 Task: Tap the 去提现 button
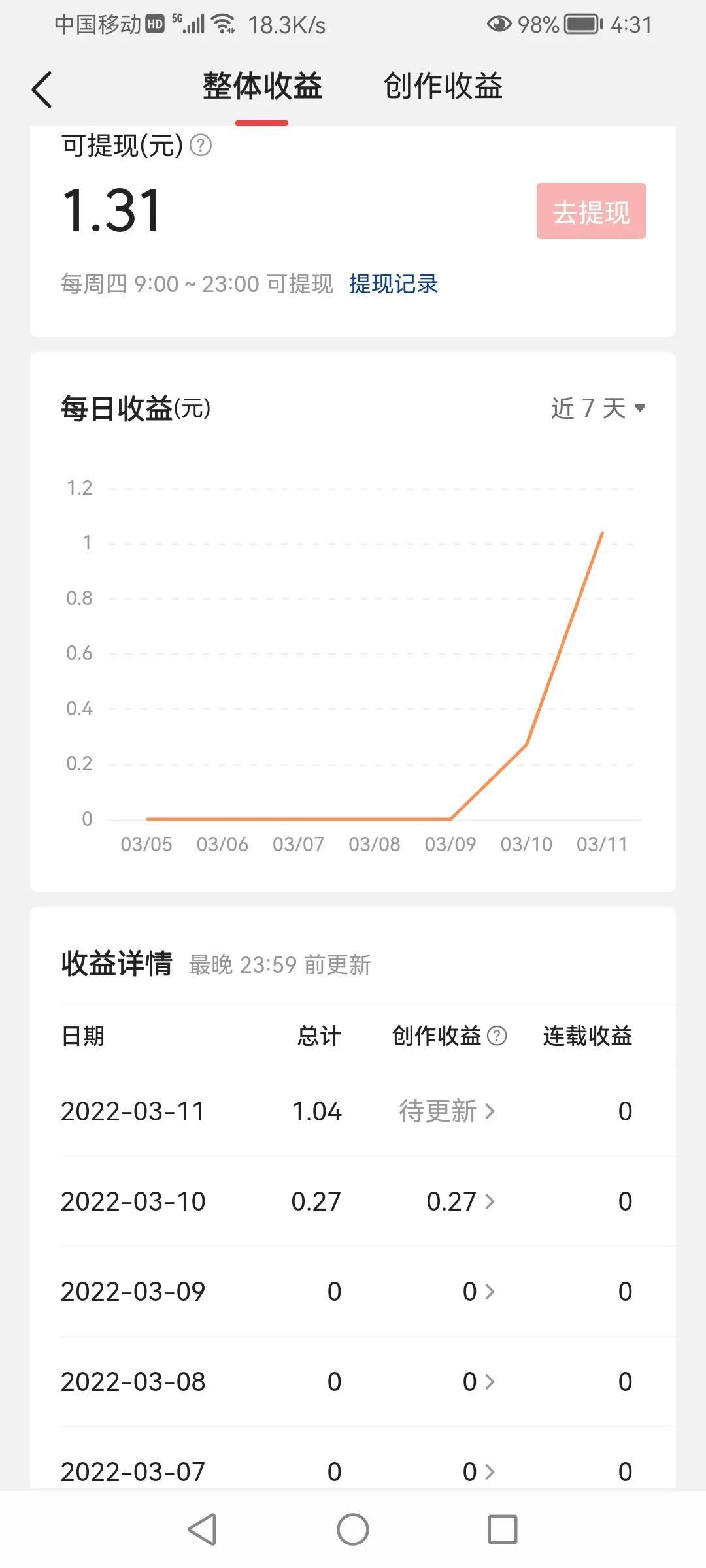[591, 211]
